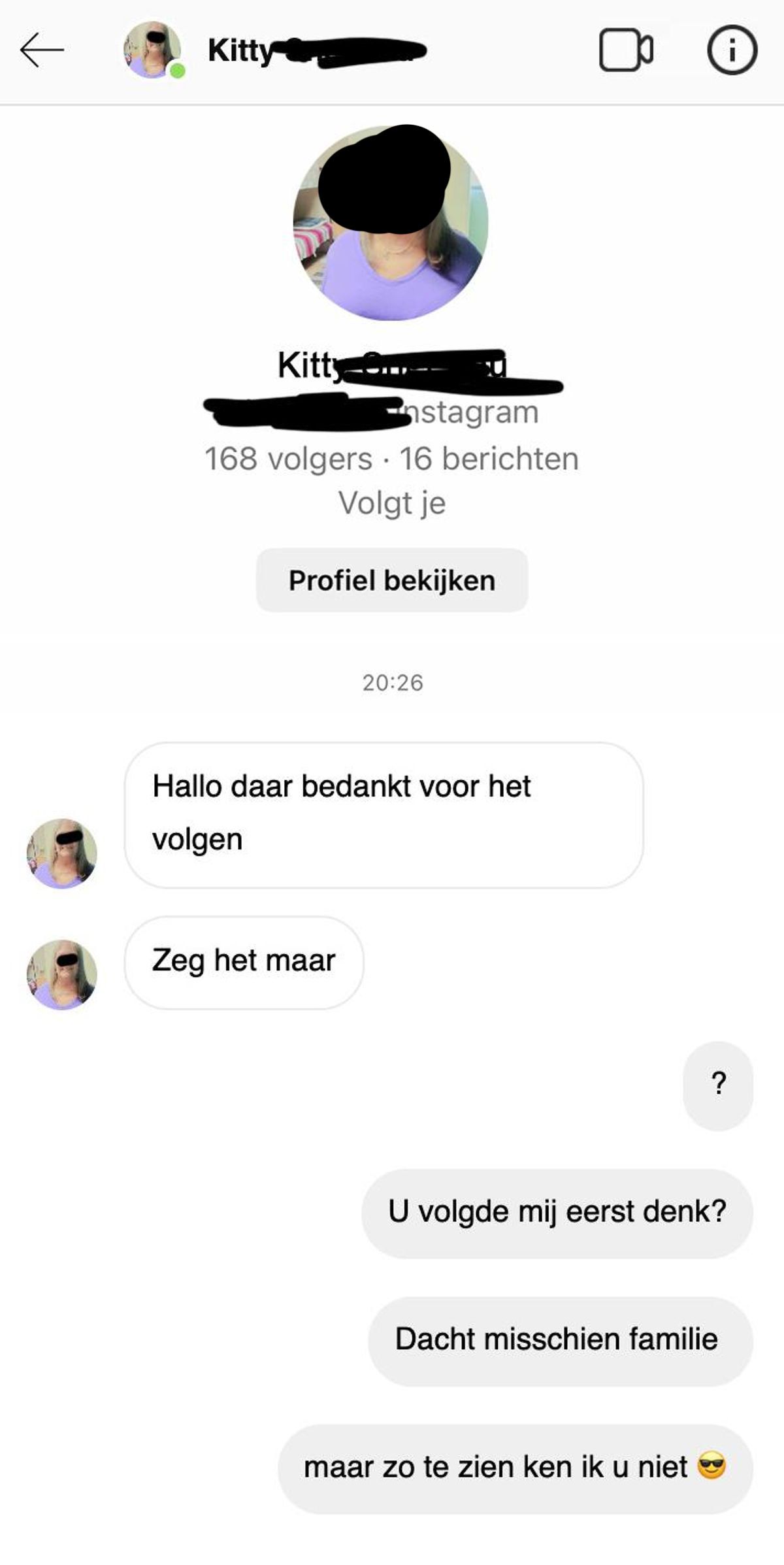
Task: Tap avatar beside 'Zeg het maar' message
Action: tap(62, 974)
